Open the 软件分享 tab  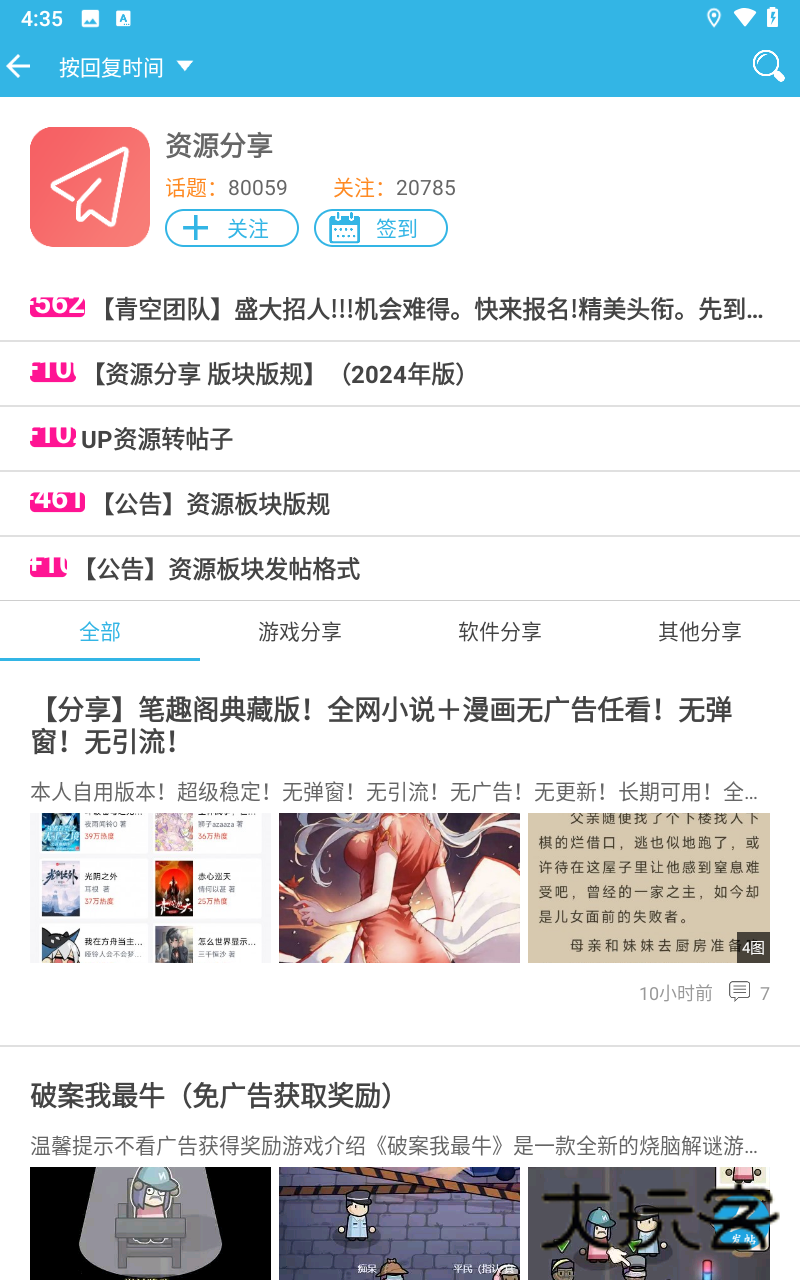tap(499, 632)
